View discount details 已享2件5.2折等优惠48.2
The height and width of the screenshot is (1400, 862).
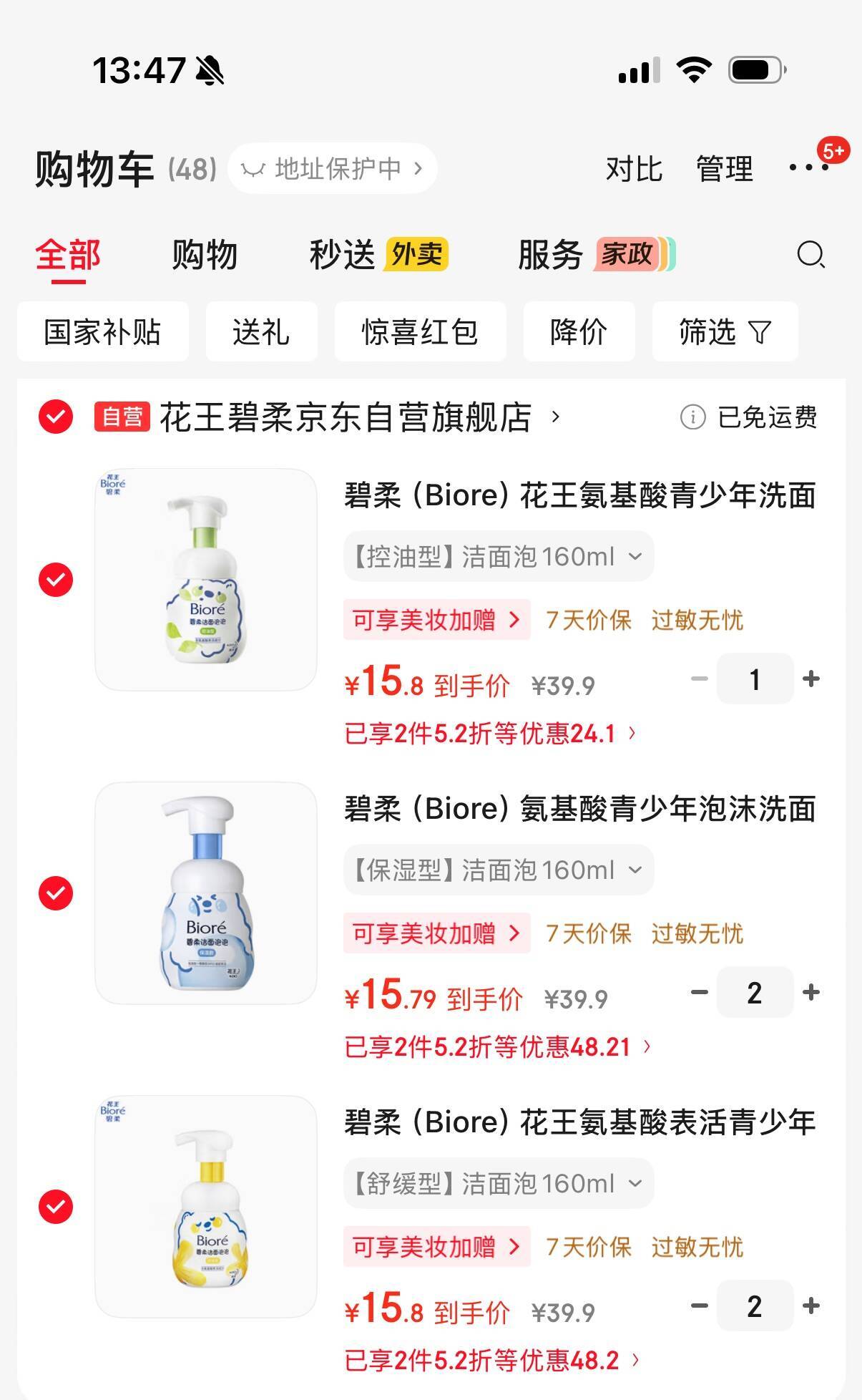pyautogui.click(x=491, y=1360)
